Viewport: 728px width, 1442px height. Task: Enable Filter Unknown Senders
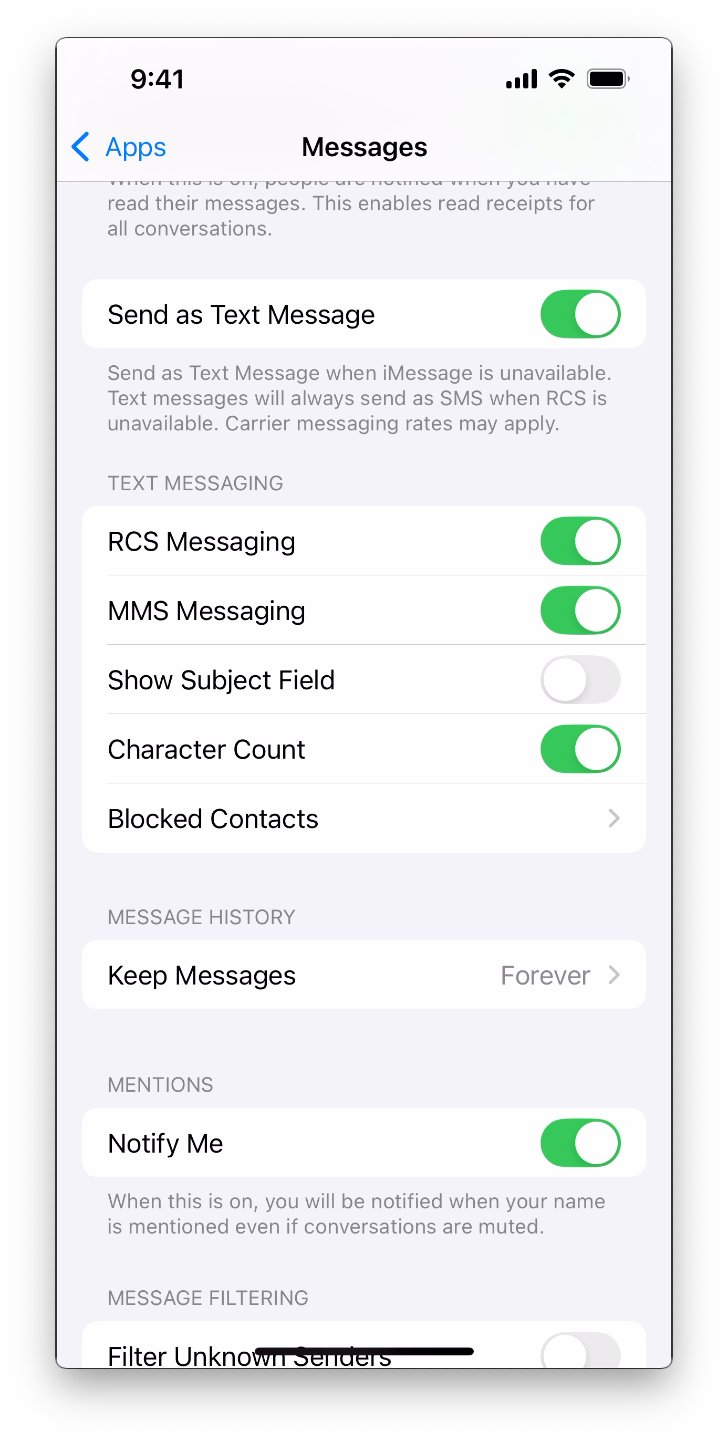pos(580,1352)
